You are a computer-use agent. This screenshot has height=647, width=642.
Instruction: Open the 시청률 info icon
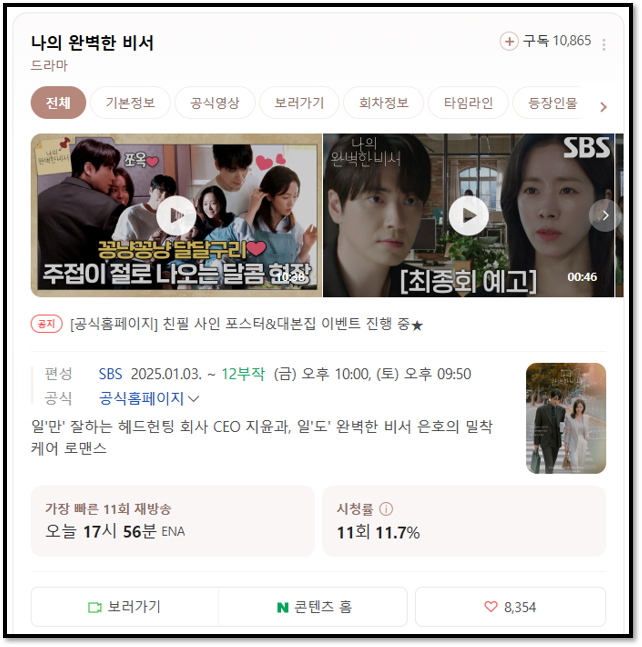coord(386,508)
